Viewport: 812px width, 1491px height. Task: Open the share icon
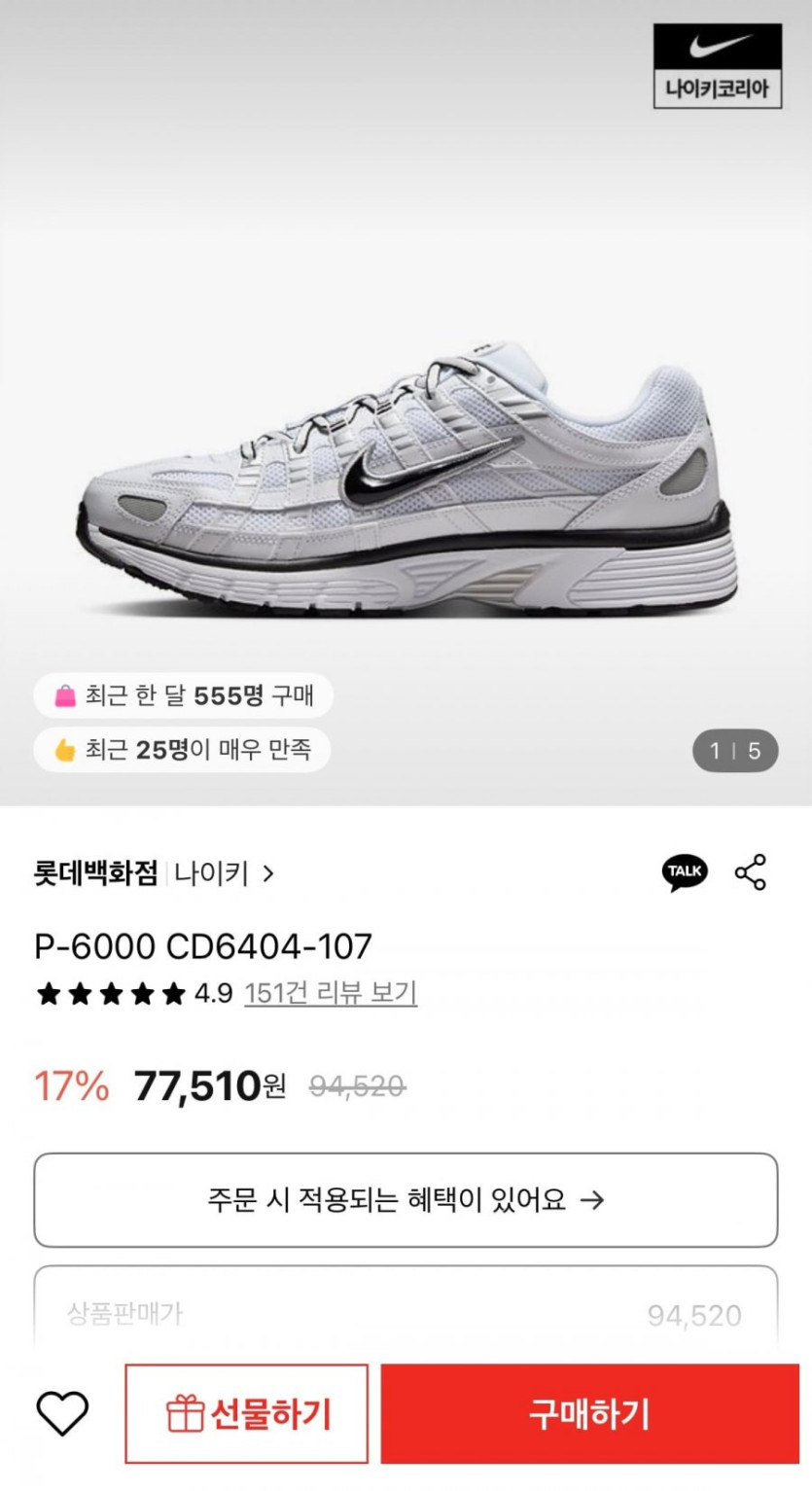(x=751, y=872)
